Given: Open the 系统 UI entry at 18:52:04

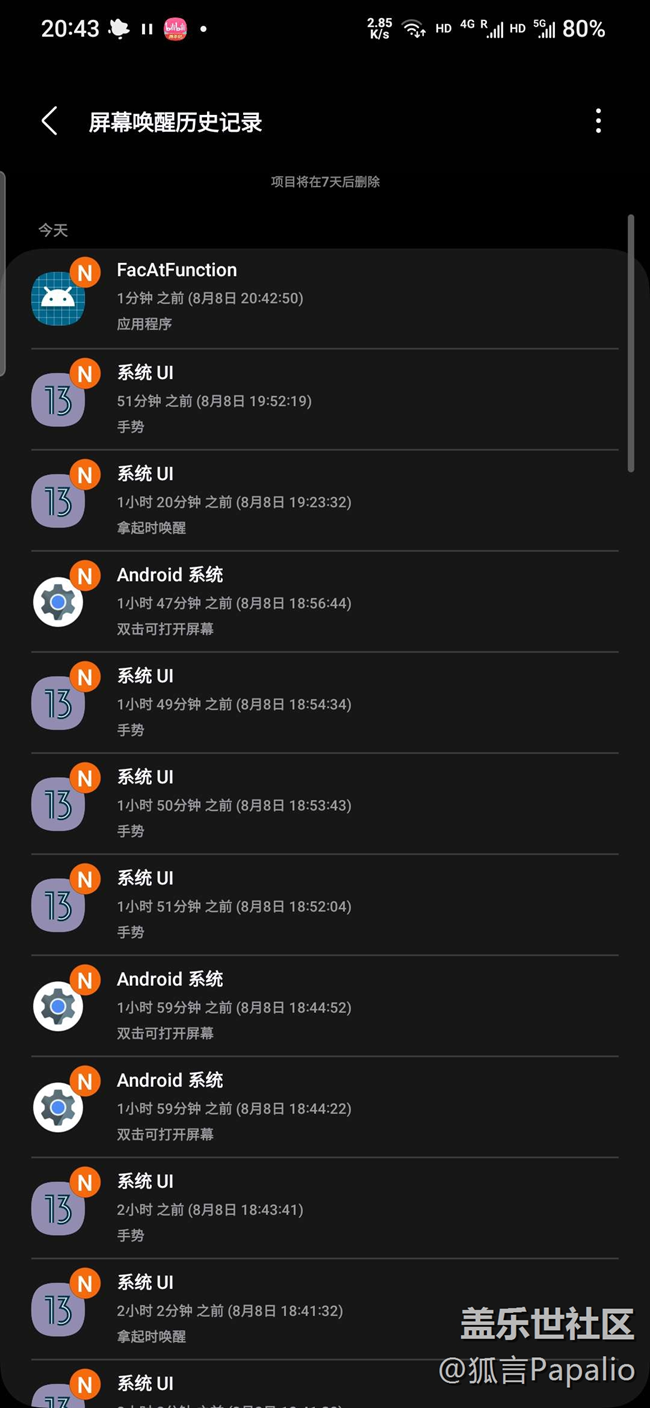Looking at the screenshot, I should (x=324, y=904).
